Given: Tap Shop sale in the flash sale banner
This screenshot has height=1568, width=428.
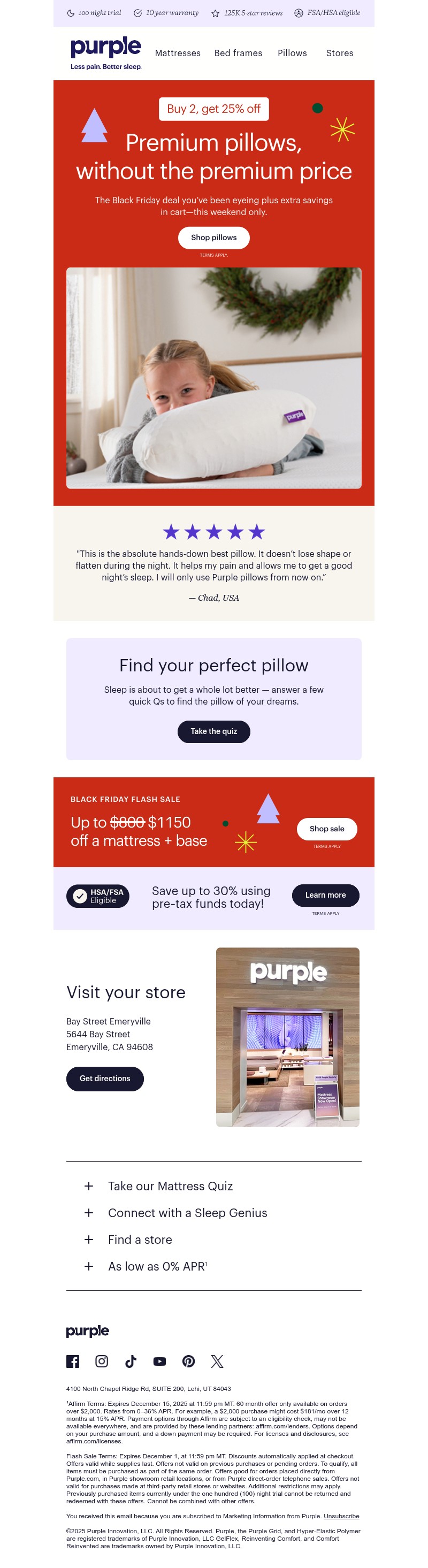Looking at the screenshot, I should [x=326, y=829].
